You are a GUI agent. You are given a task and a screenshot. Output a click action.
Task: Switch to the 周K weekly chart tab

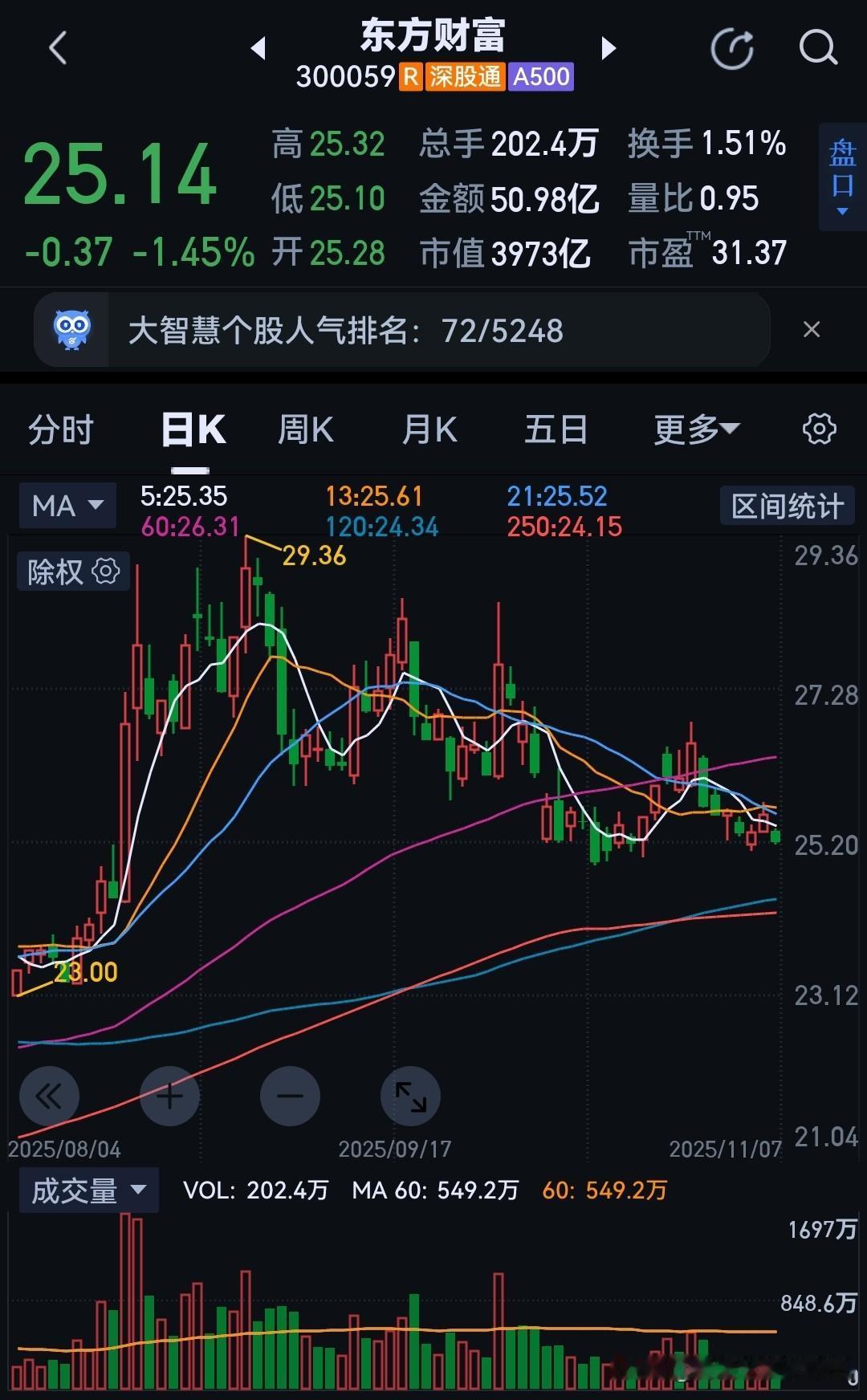pos(304,429)
